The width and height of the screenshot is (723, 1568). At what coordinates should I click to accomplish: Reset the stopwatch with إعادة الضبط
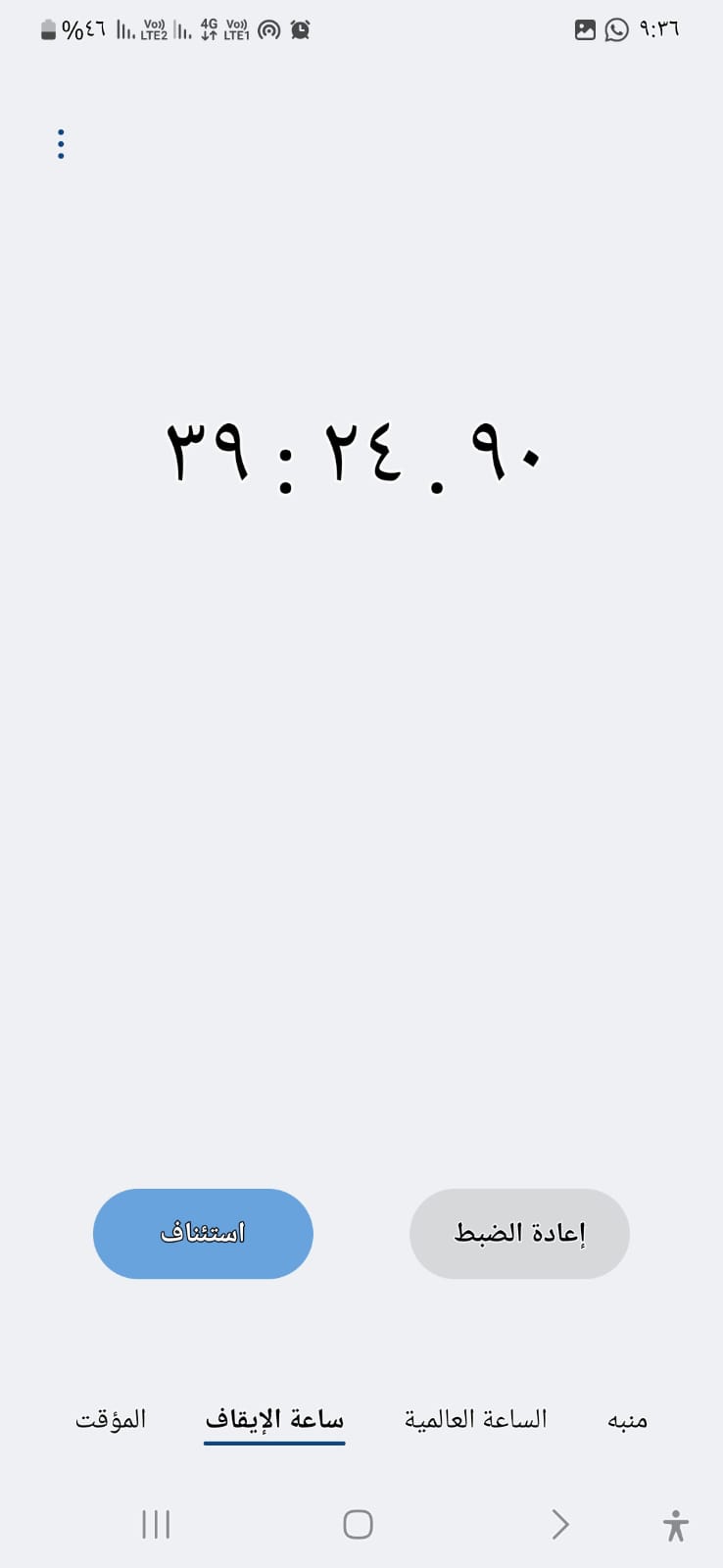point(519,1233)
